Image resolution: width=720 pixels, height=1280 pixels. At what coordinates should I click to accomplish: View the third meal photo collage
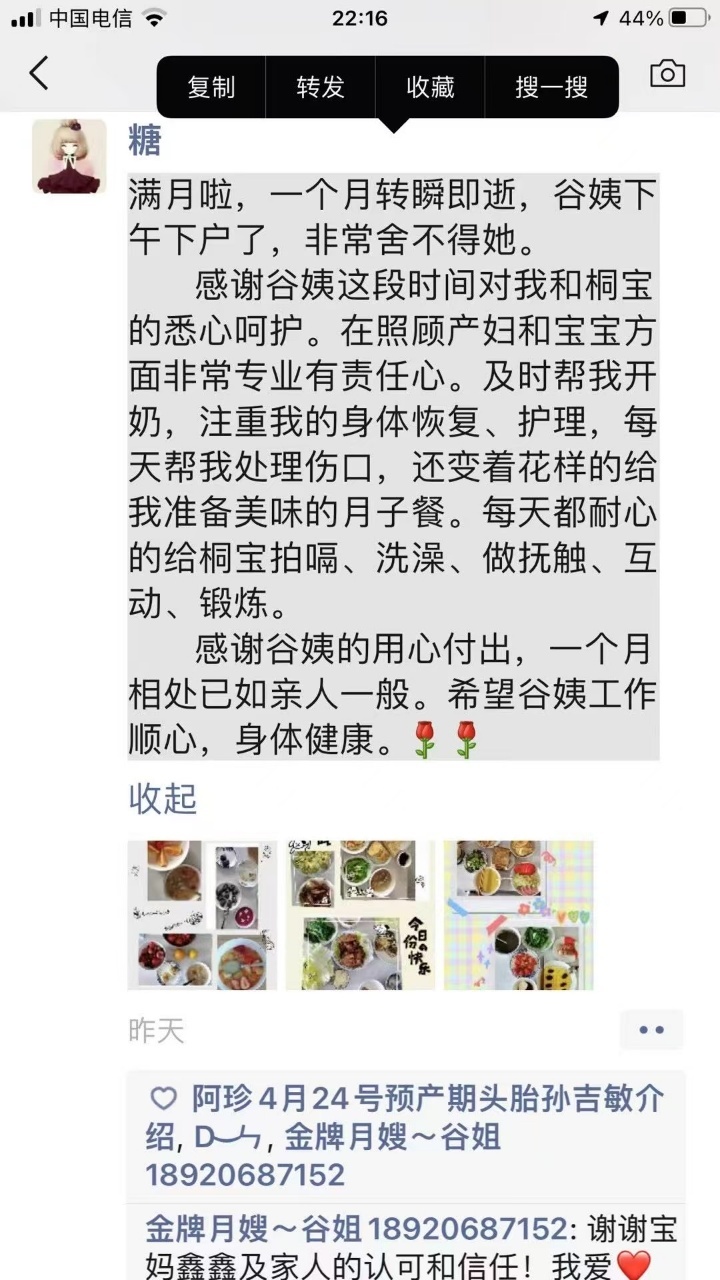518,915
